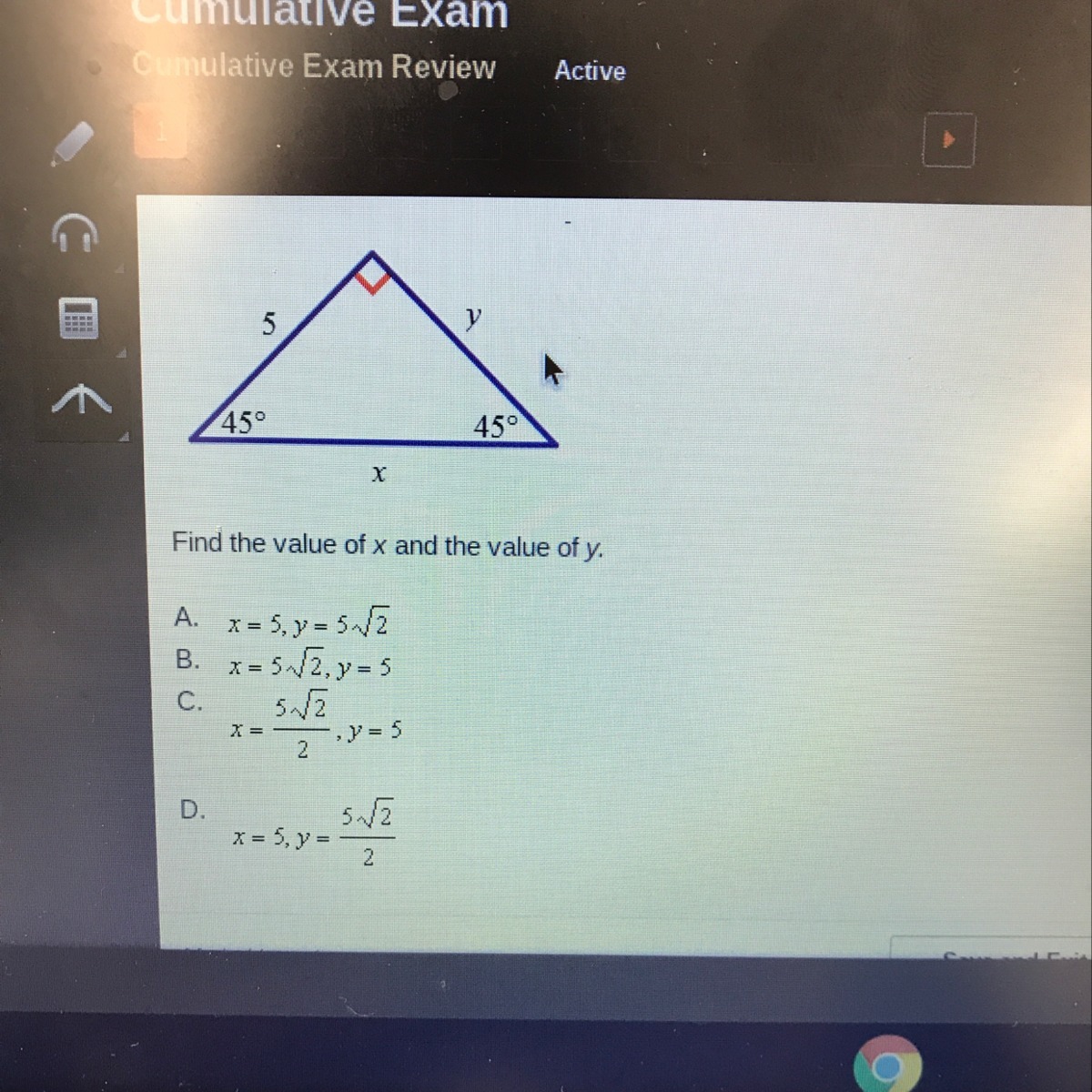Choose answer B: x = 5√2, y = 5

[187, 661]
